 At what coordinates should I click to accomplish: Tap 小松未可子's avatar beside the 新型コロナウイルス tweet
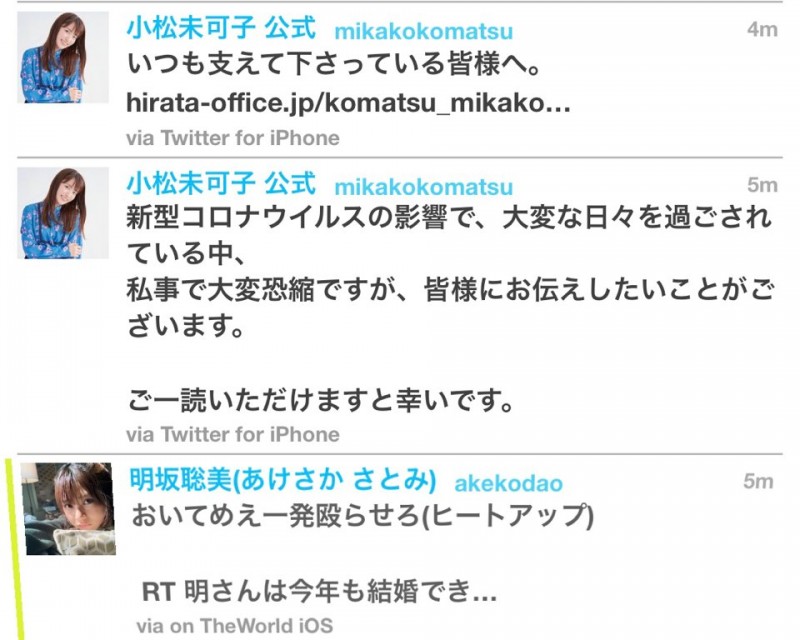[x=64, y=213]
